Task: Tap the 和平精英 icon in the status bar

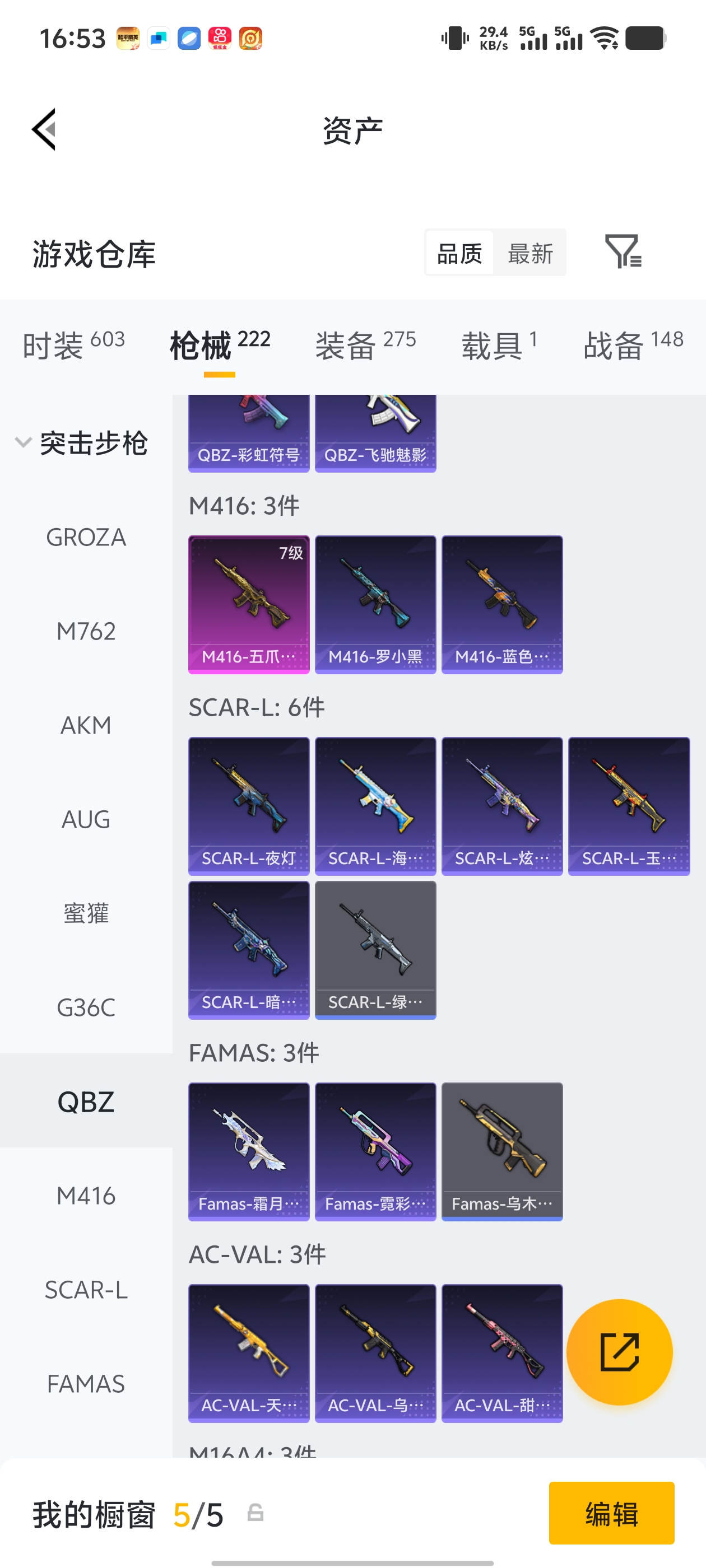Action: click(130, 38)
